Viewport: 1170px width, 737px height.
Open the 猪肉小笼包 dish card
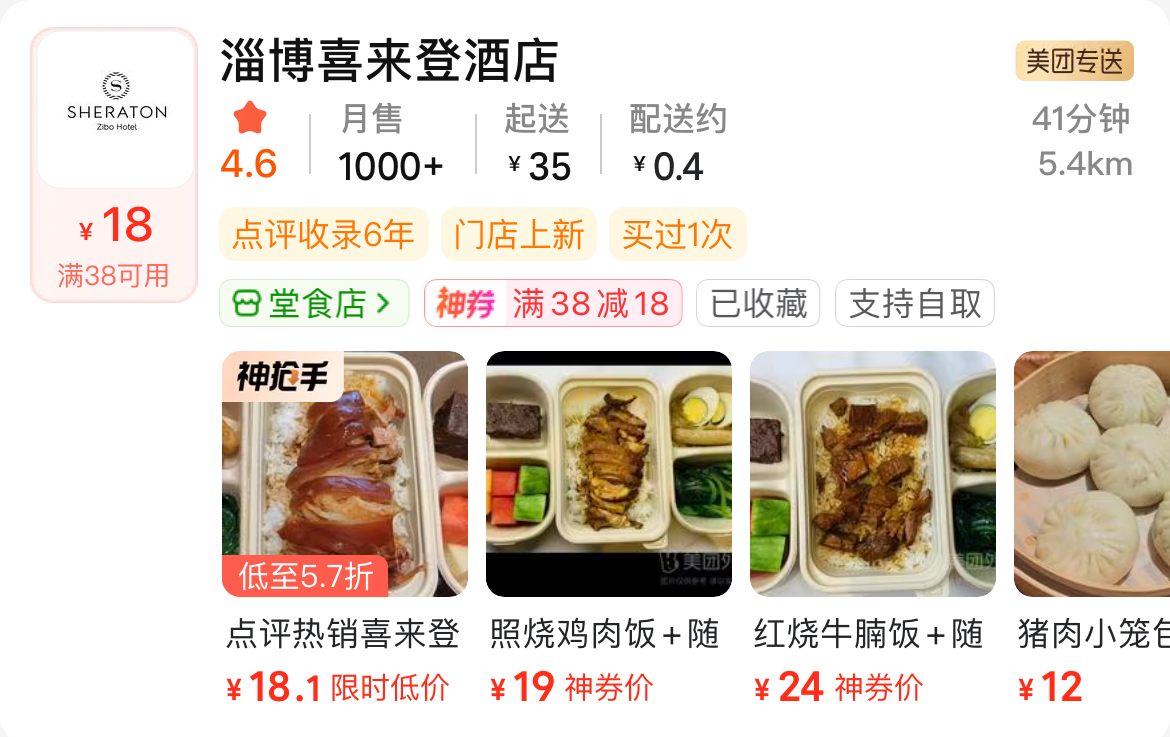click(x=1092, y=474)
